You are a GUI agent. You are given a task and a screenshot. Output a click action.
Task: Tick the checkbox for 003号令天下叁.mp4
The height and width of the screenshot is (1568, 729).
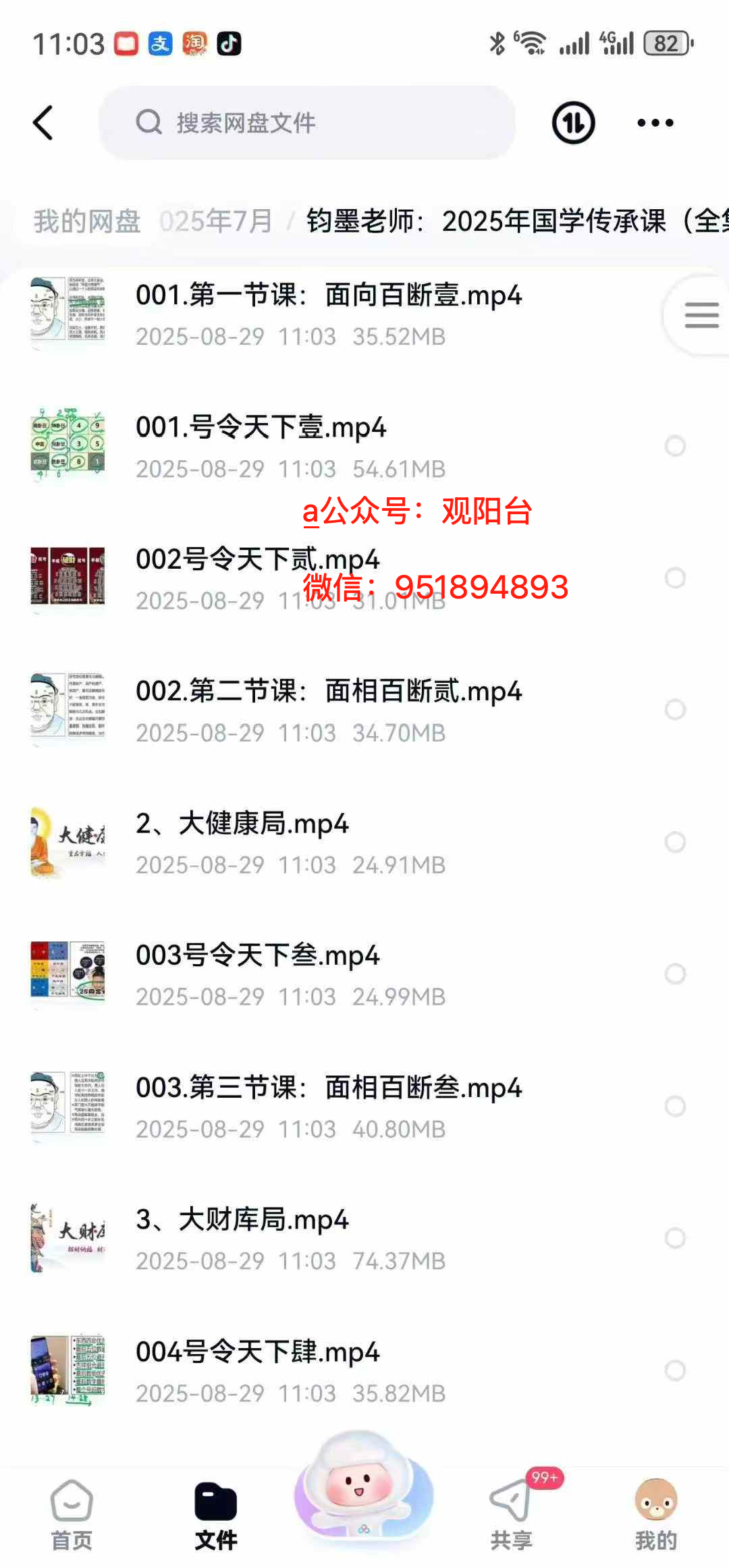[675, 974]
